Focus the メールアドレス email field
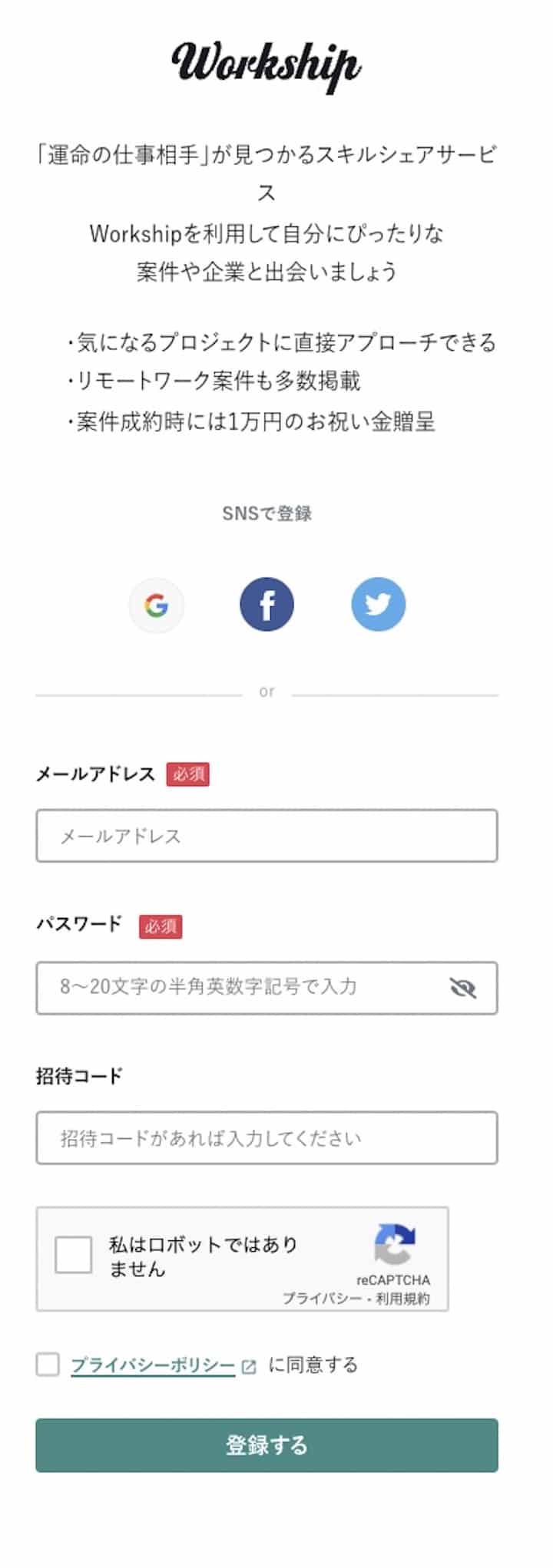Screen dimensions: 553x1568 coord(267,836)
